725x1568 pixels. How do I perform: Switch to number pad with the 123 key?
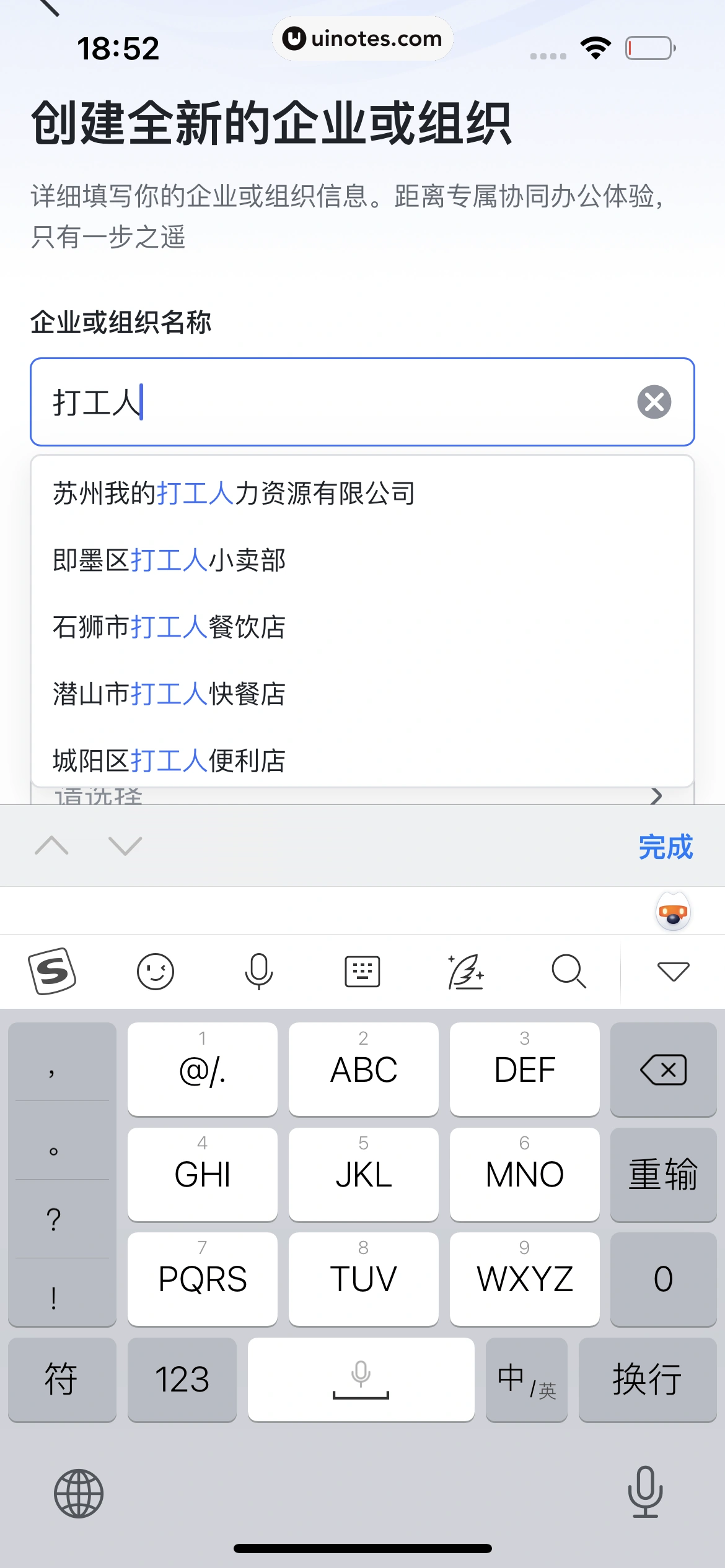182,1380
